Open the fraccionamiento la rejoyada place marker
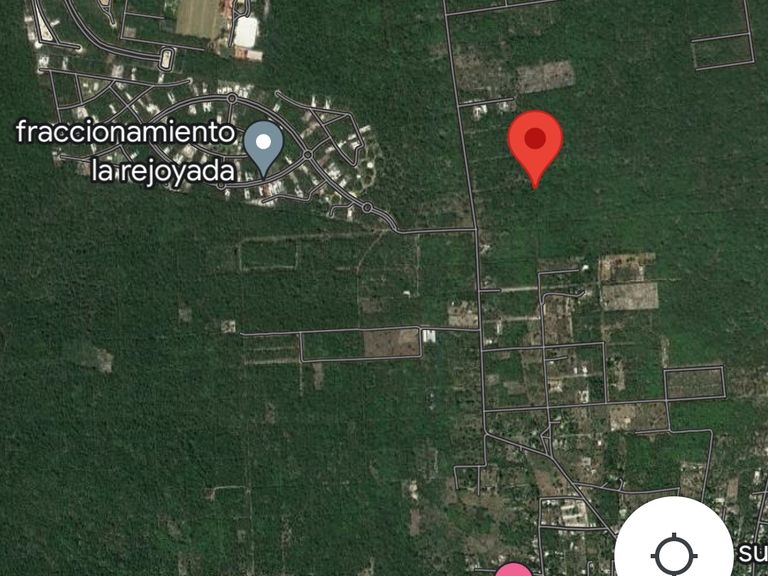The image size is (768, 576). [263, 146]
